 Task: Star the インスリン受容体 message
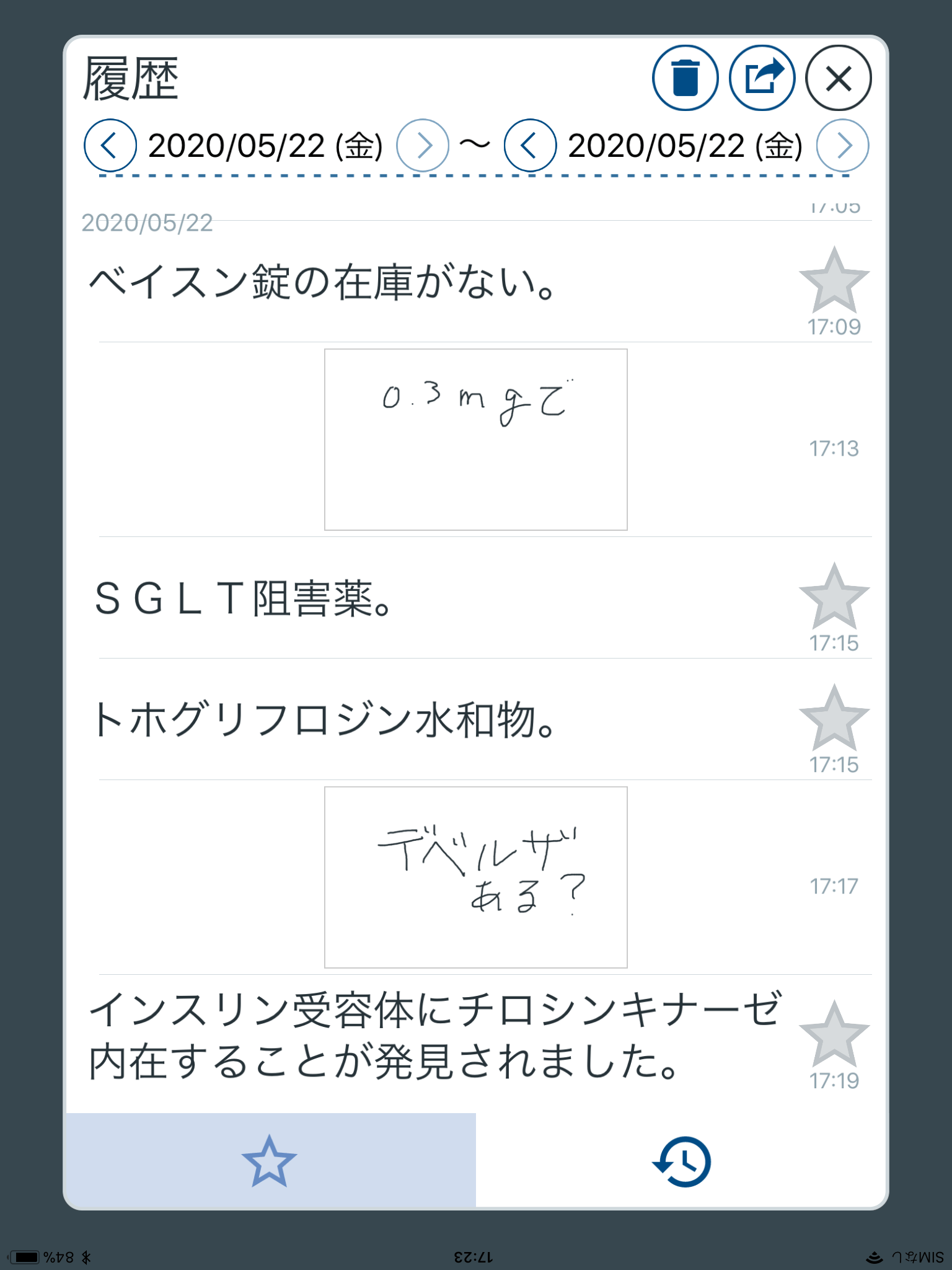click(x=834, y=1035)
